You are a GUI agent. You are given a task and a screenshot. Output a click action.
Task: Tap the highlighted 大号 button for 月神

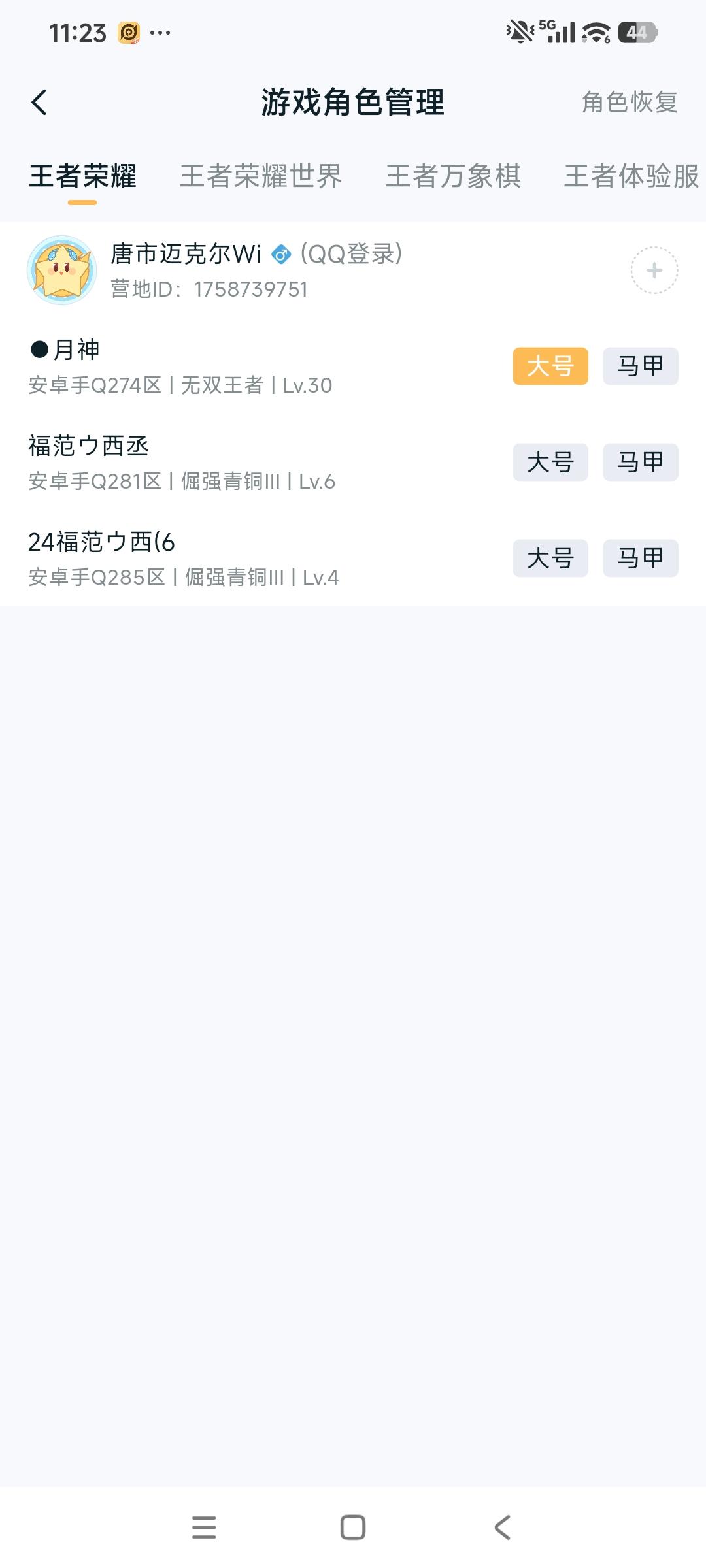click(550, 366)
